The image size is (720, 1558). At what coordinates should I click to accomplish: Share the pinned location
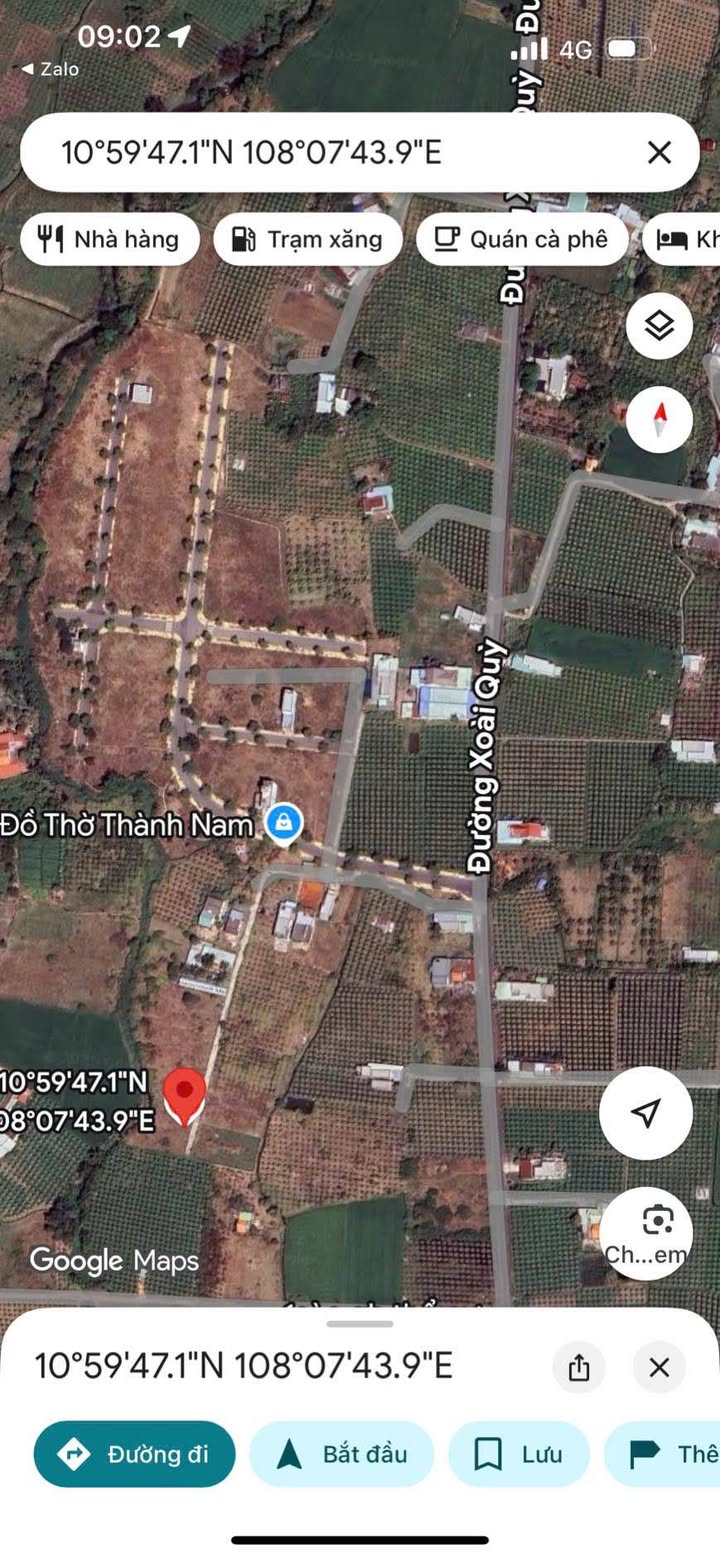click(x=579, y=1367)
